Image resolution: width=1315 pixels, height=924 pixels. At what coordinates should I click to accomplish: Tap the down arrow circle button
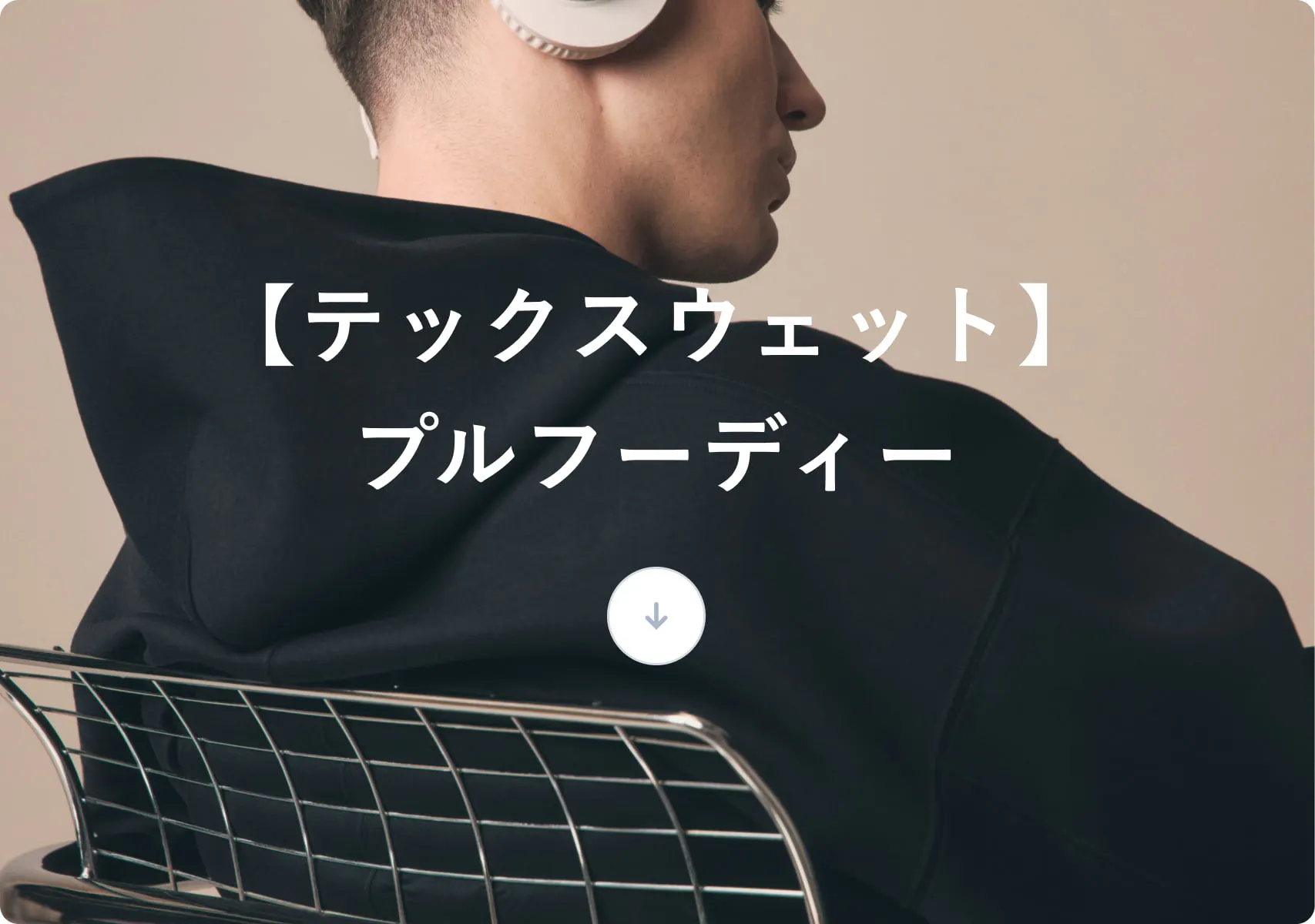[656, 616]
